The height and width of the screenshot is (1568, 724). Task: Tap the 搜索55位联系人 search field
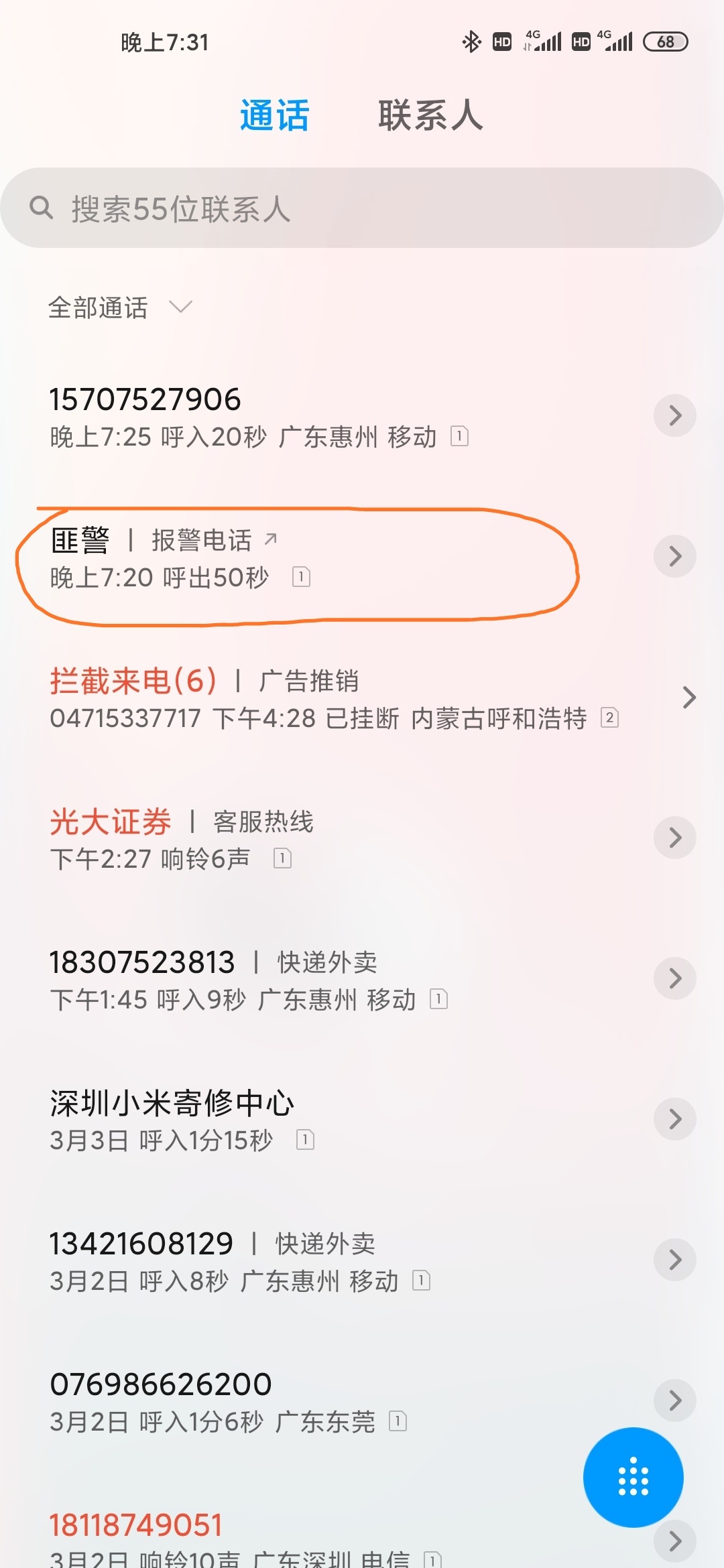(x=362, y=208)
